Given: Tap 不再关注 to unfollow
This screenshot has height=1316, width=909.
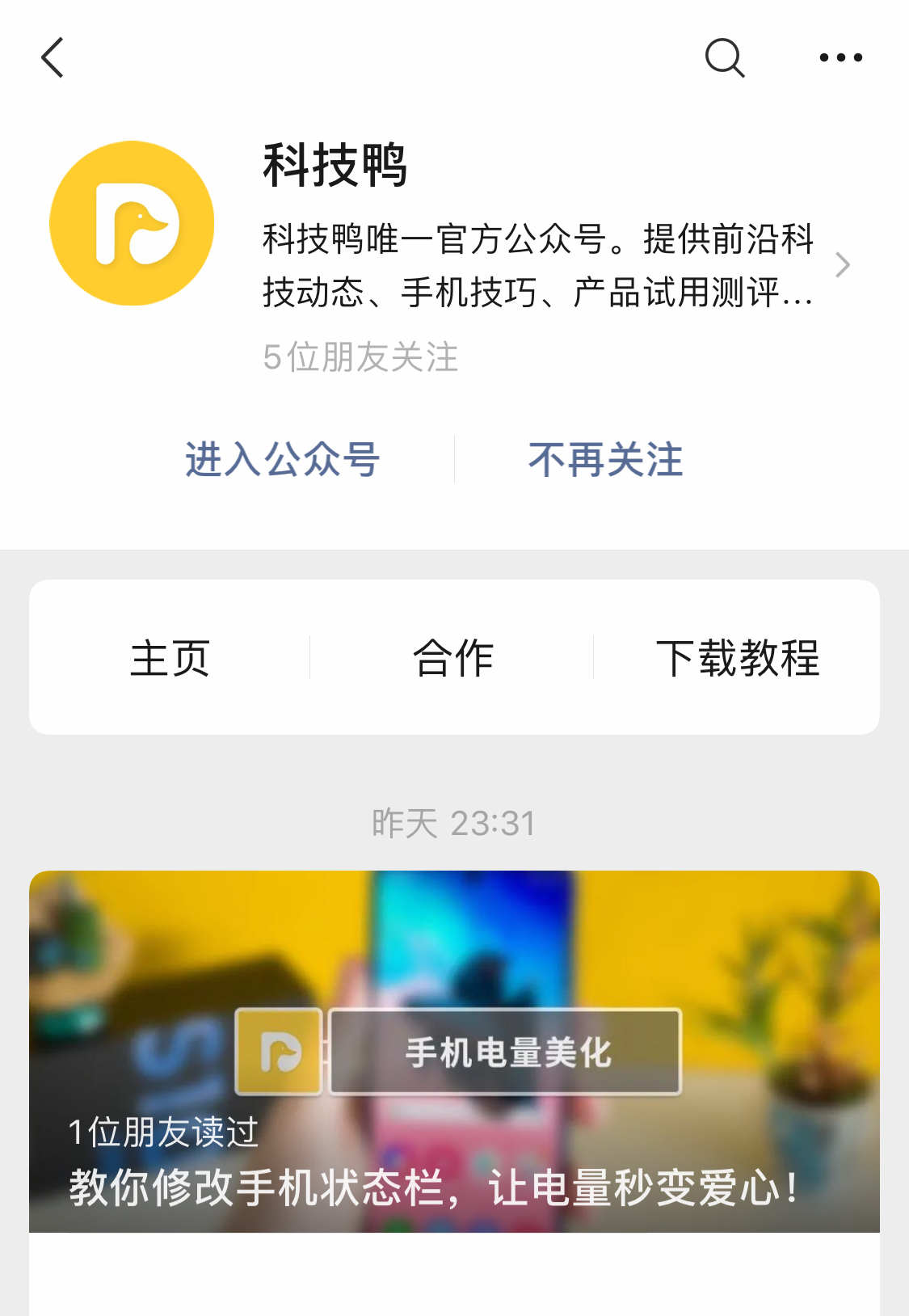Looking at the screenshot, I should click(x=605, y=460).
